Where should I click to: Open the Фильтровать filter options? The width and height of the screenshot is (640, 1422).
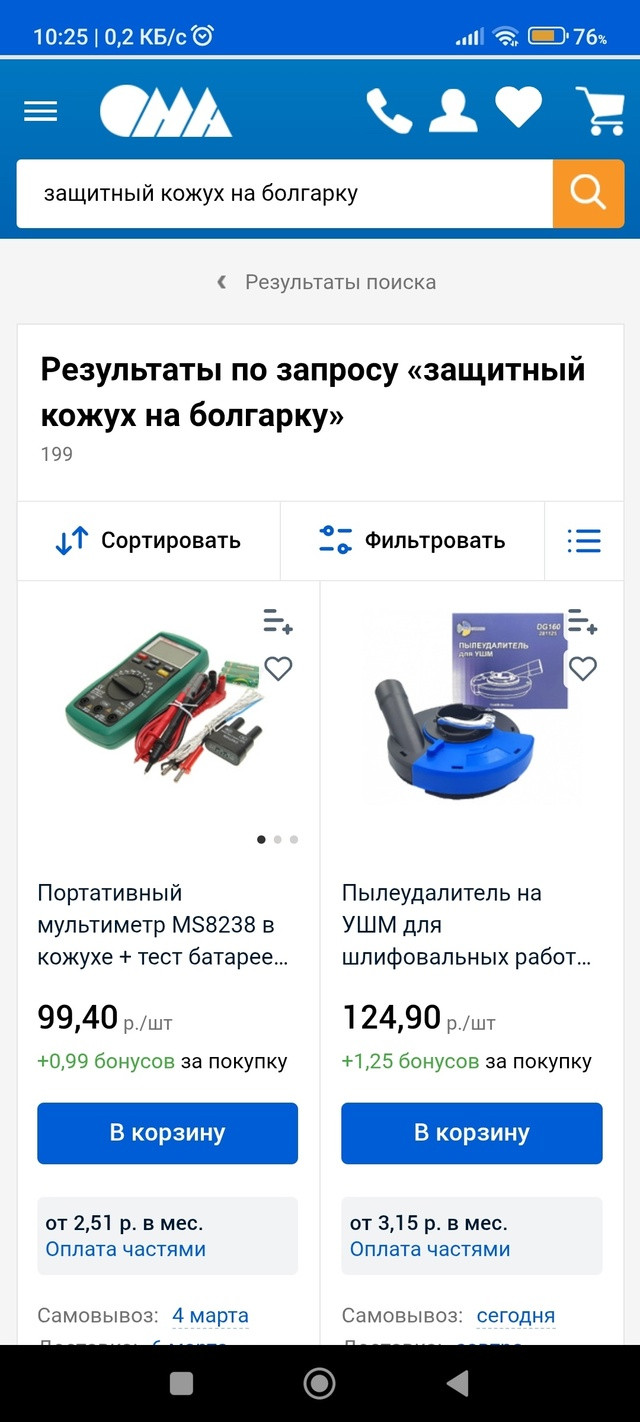412,541
